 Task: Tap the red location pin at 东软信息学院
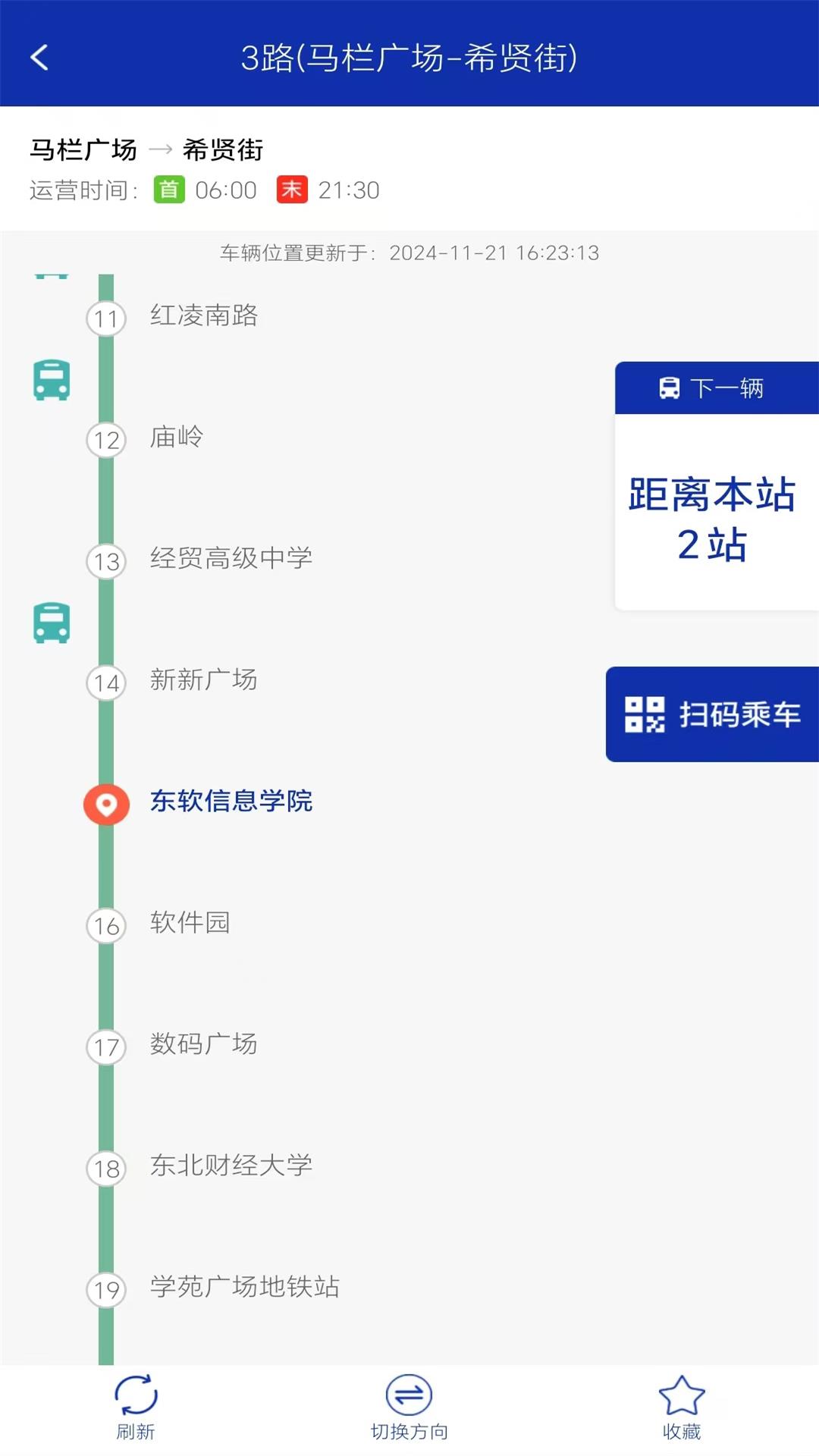click(x=106, y=802)
